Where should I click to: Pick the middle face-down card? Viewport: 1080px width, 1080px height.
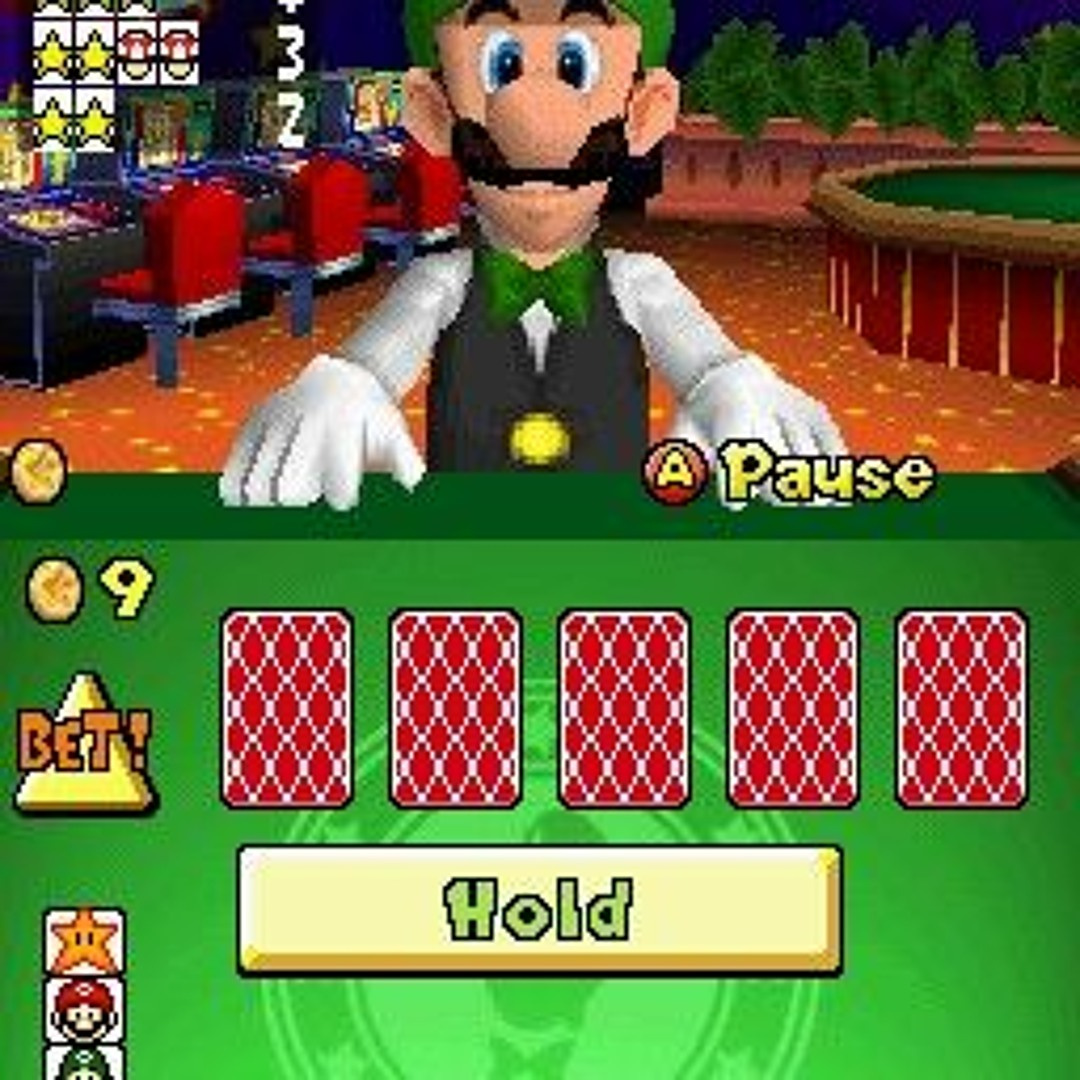coord(624,708)
